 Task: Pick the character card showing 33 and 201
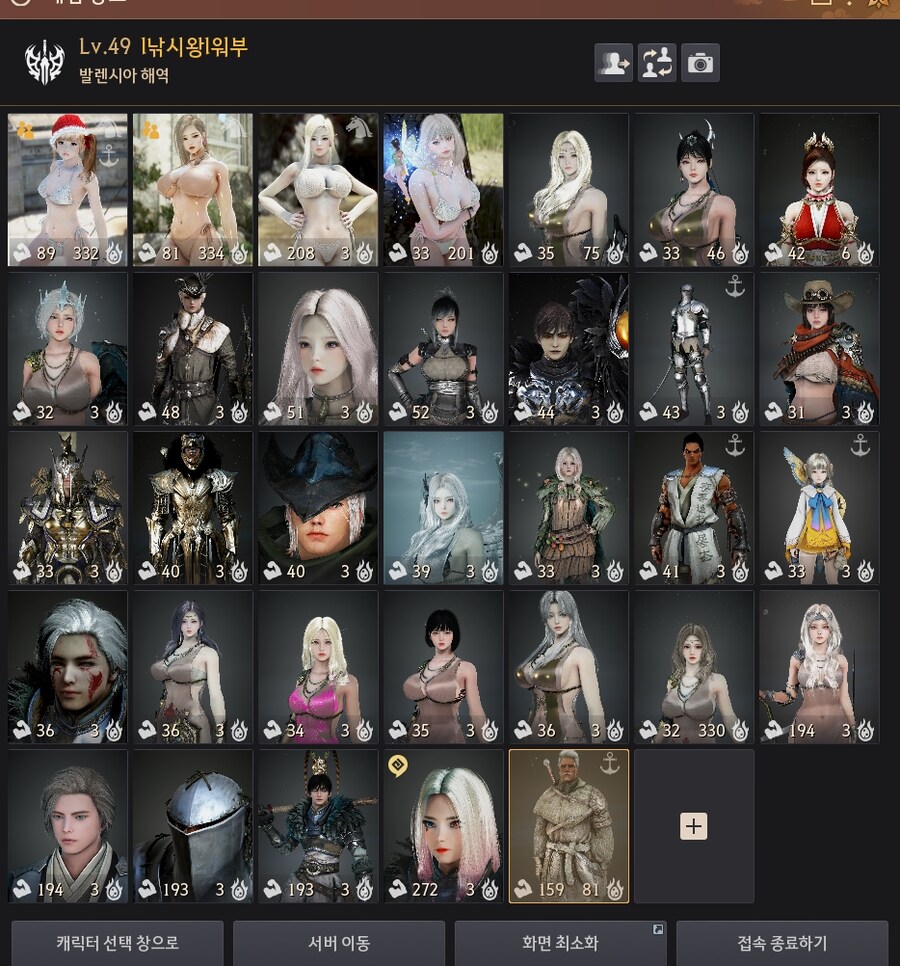(443, 190)
